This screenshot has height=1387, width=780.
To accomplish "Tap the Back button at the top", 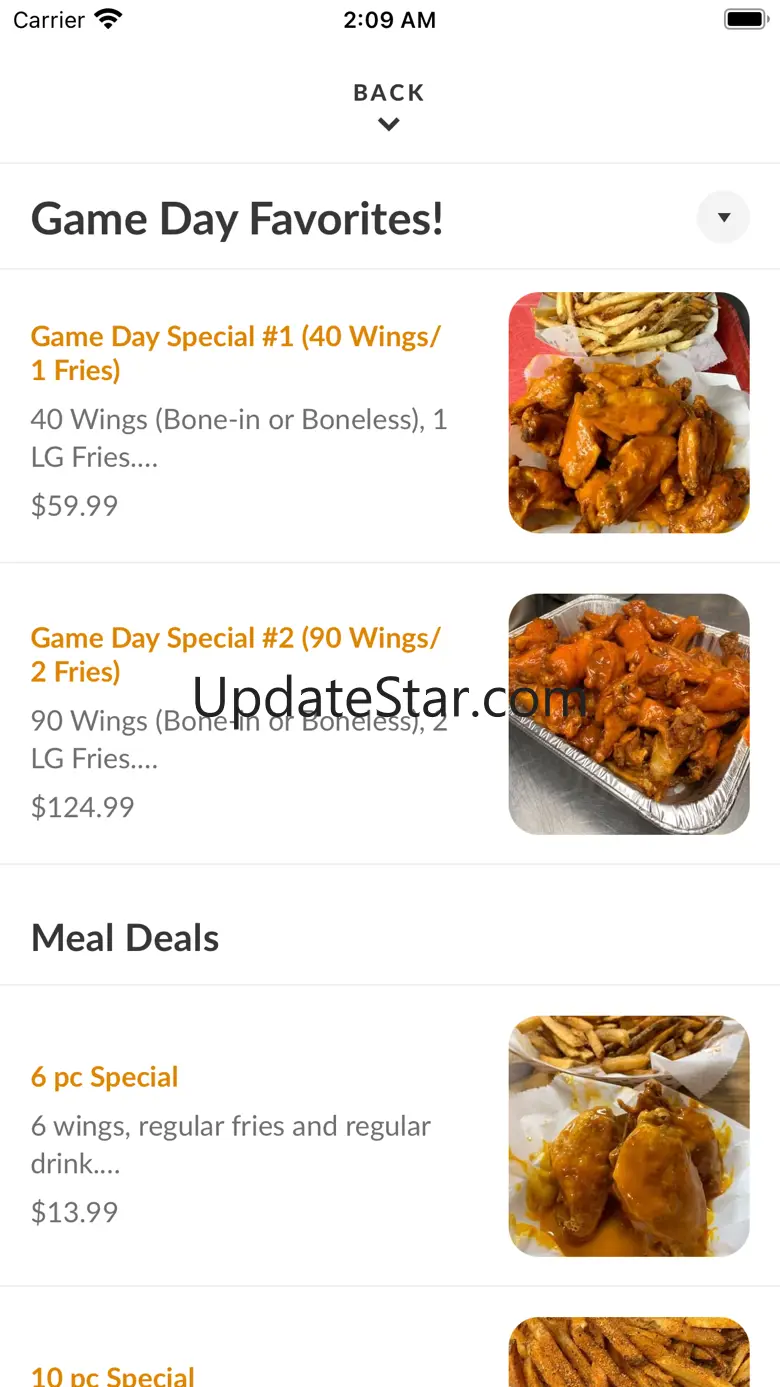I will 389,105.
